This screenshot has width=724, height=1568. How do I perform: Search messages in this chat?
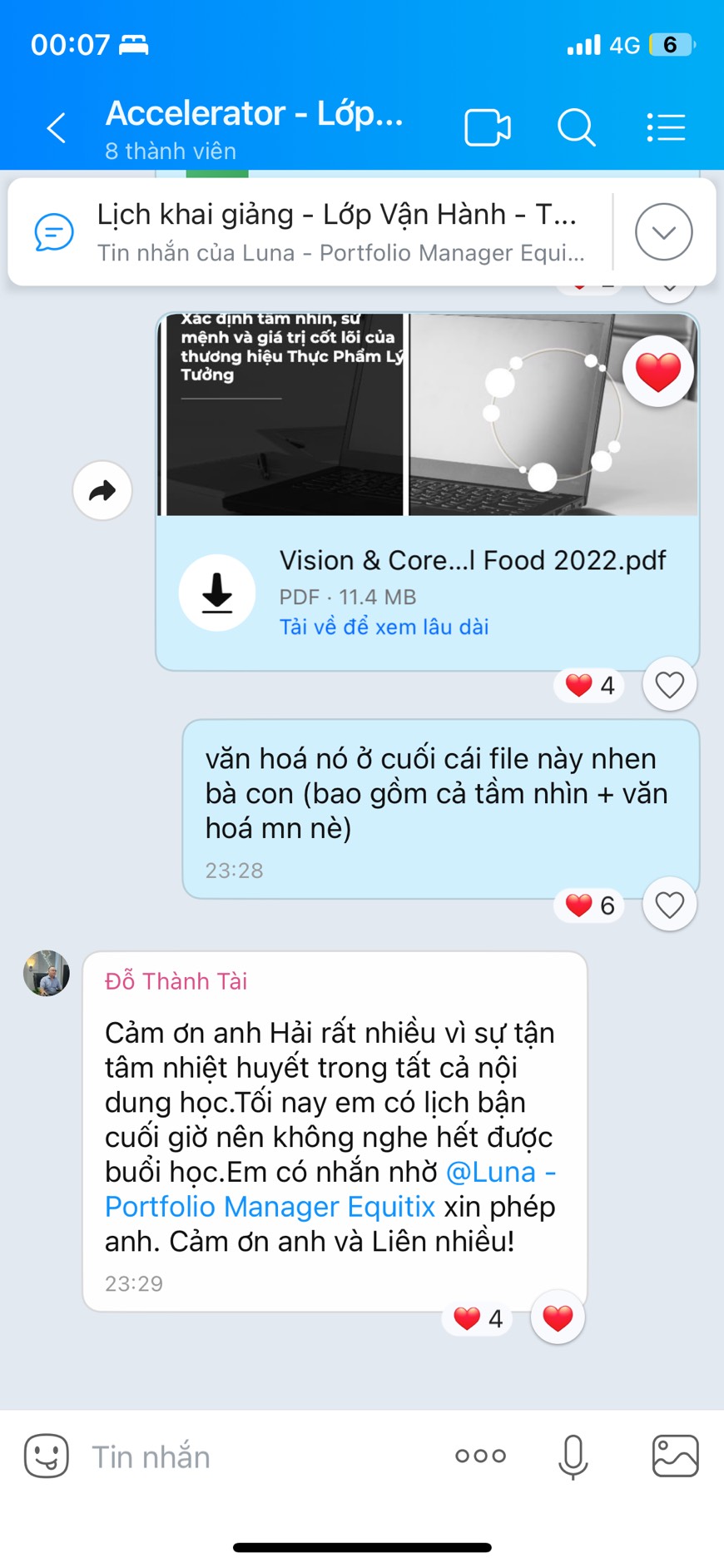[x=576, y=128]
